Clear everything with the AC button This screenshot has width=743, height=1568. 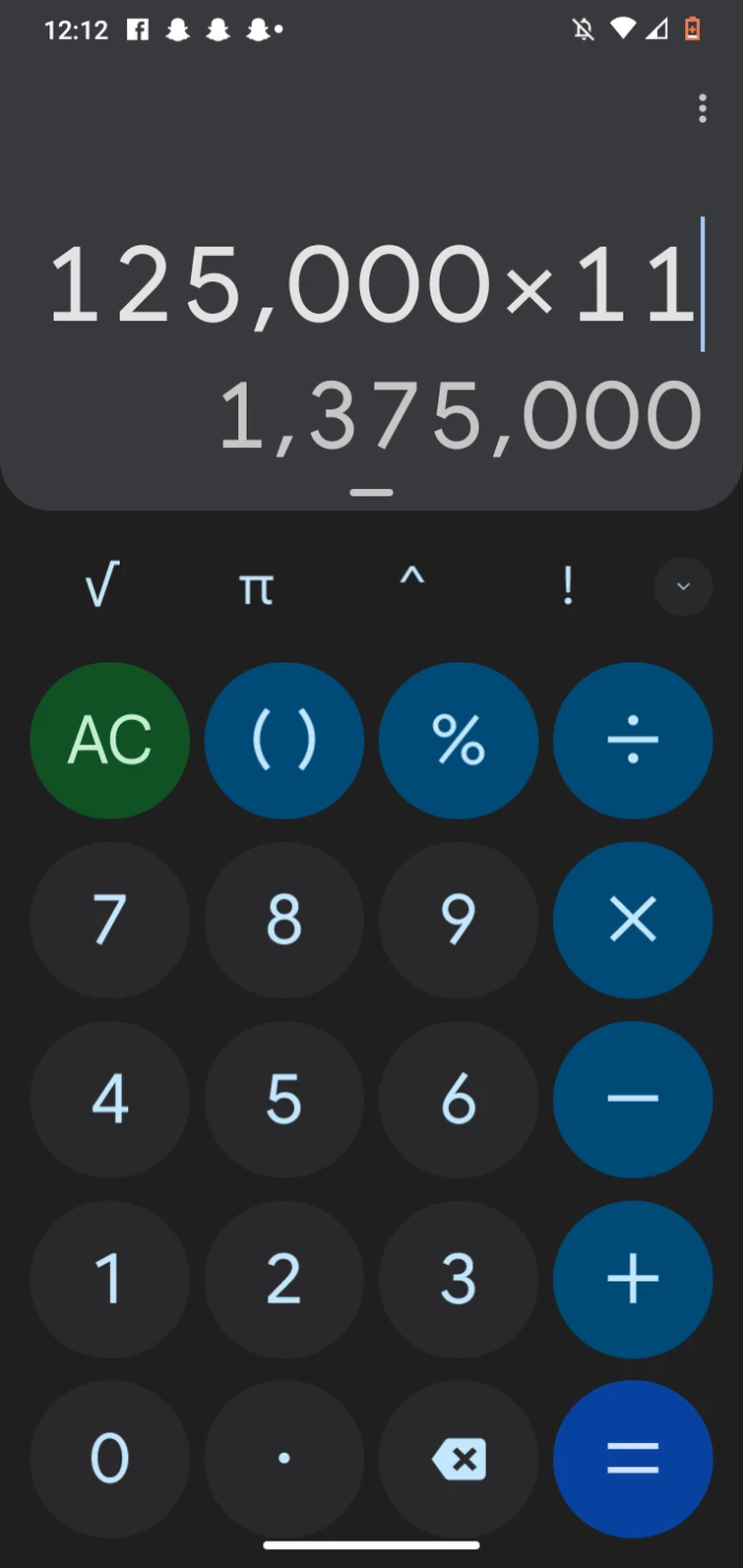110,741
